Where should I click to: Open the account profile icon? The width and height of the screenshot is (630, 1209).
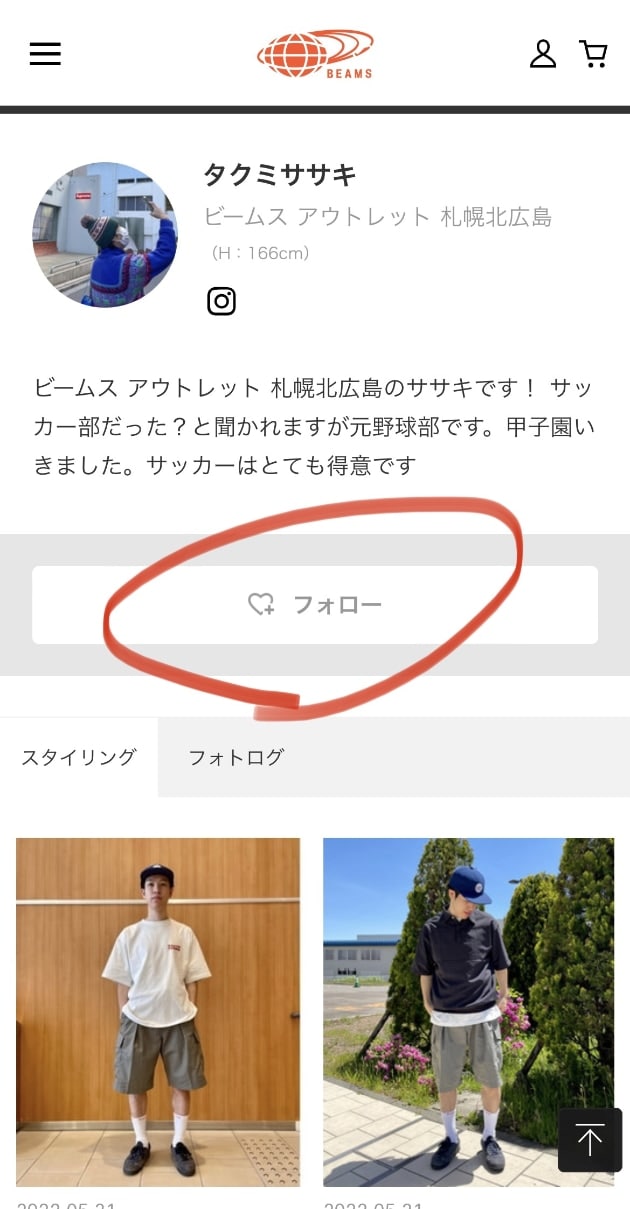tap(542, 54)
